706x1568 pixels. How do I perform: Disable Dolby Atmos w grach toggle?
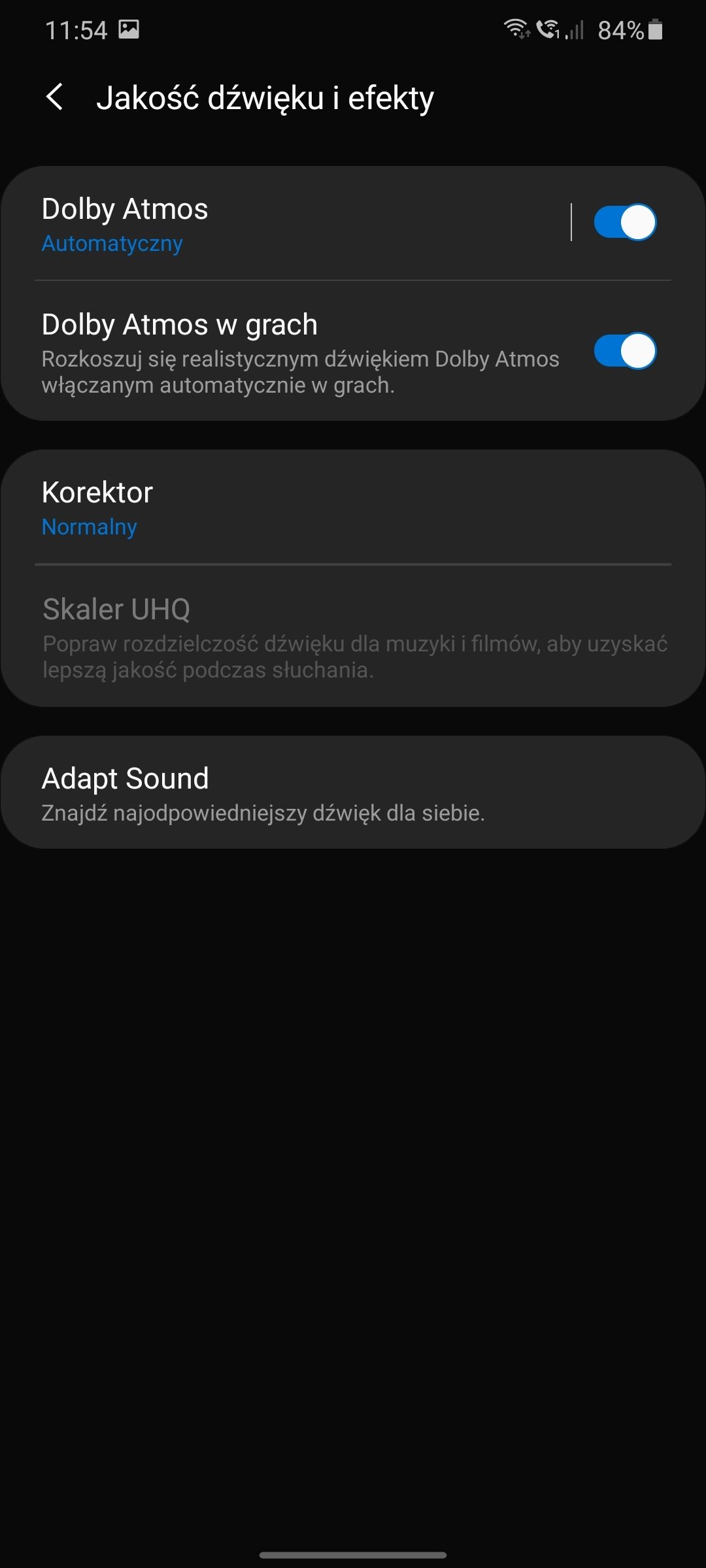pyautogui.click(x=625, y=351)
